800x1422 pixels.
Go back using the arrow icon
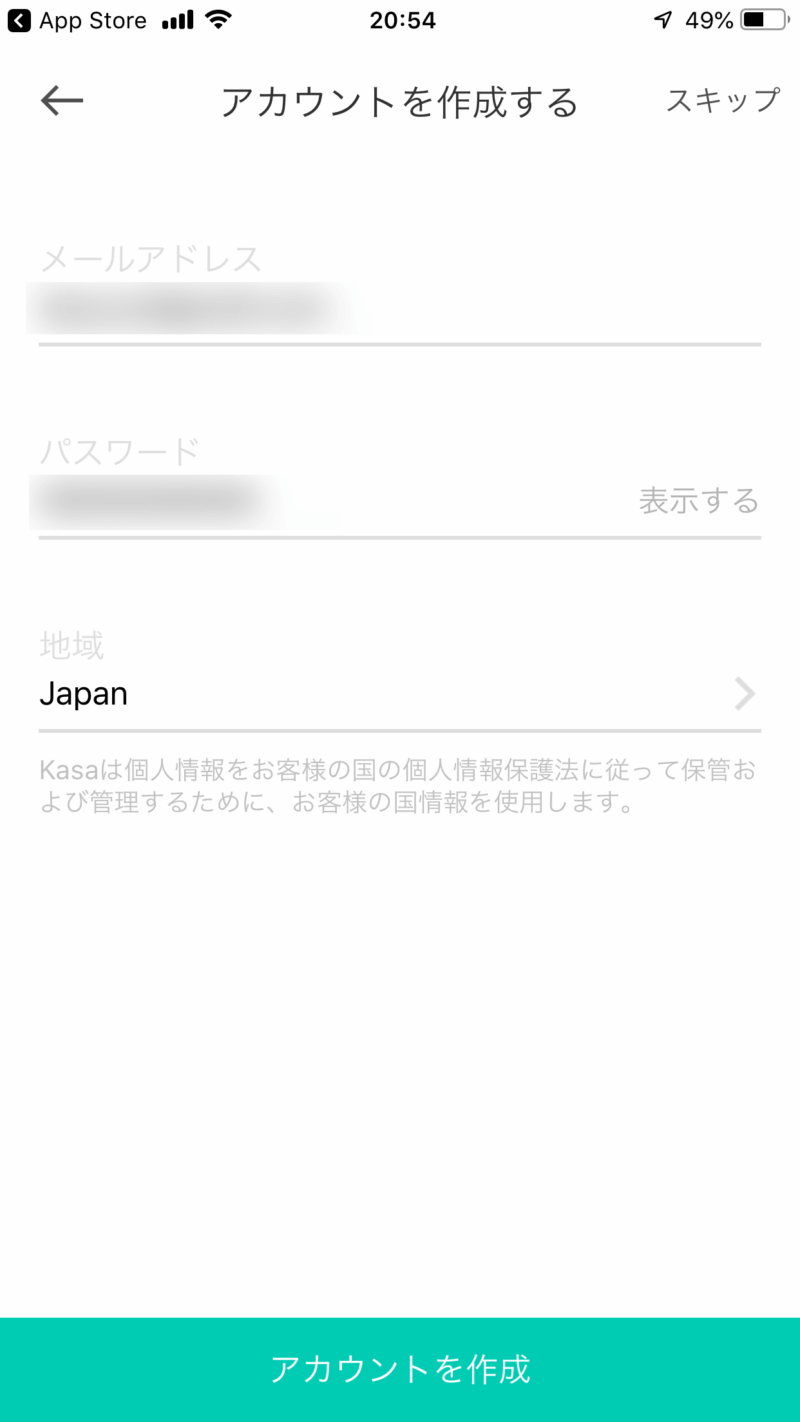(x=62, y=100)
